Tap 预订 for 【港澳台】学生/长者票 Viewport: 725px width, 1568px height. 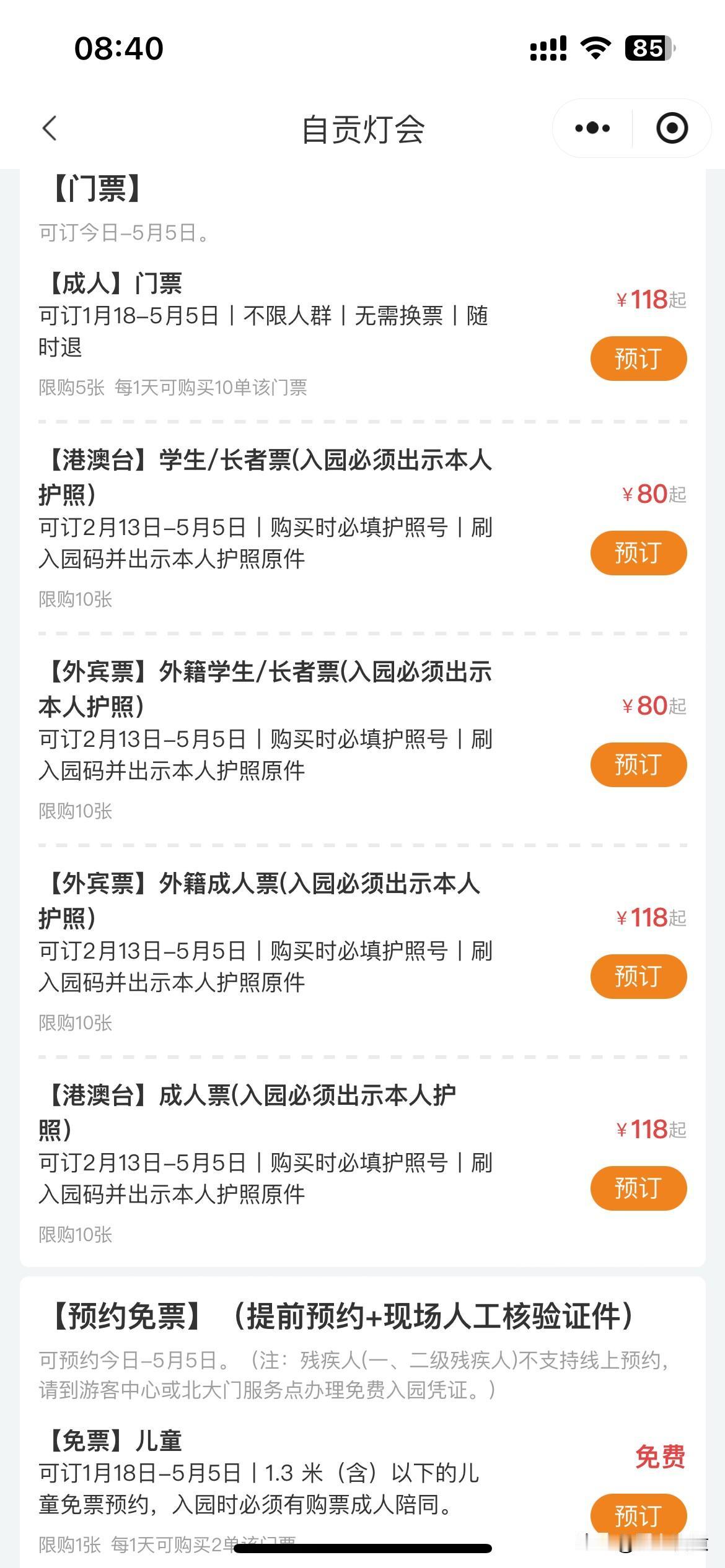coord(638,552)
